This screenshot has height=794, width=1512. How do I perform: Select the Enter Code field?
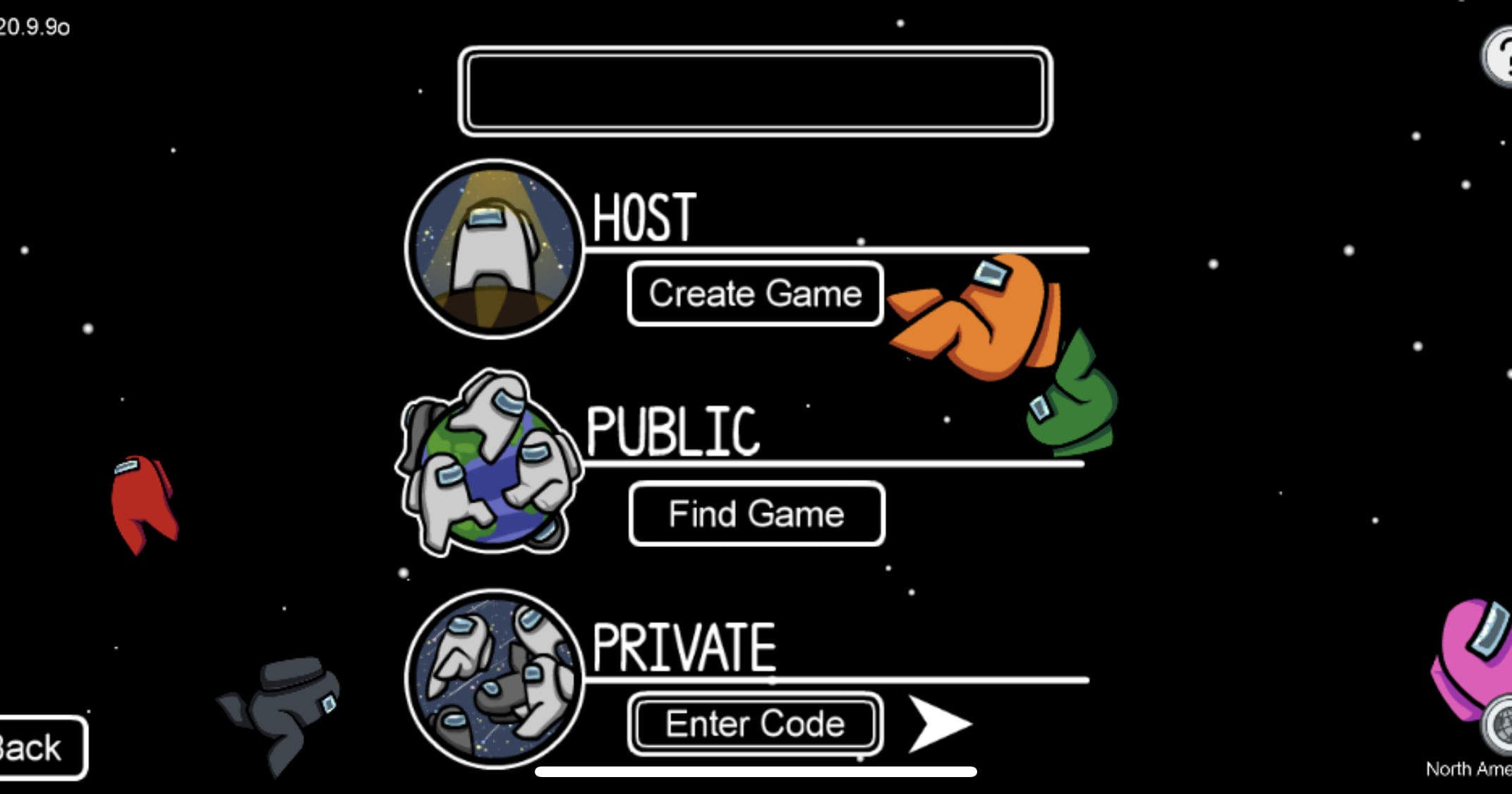point(755,724)
